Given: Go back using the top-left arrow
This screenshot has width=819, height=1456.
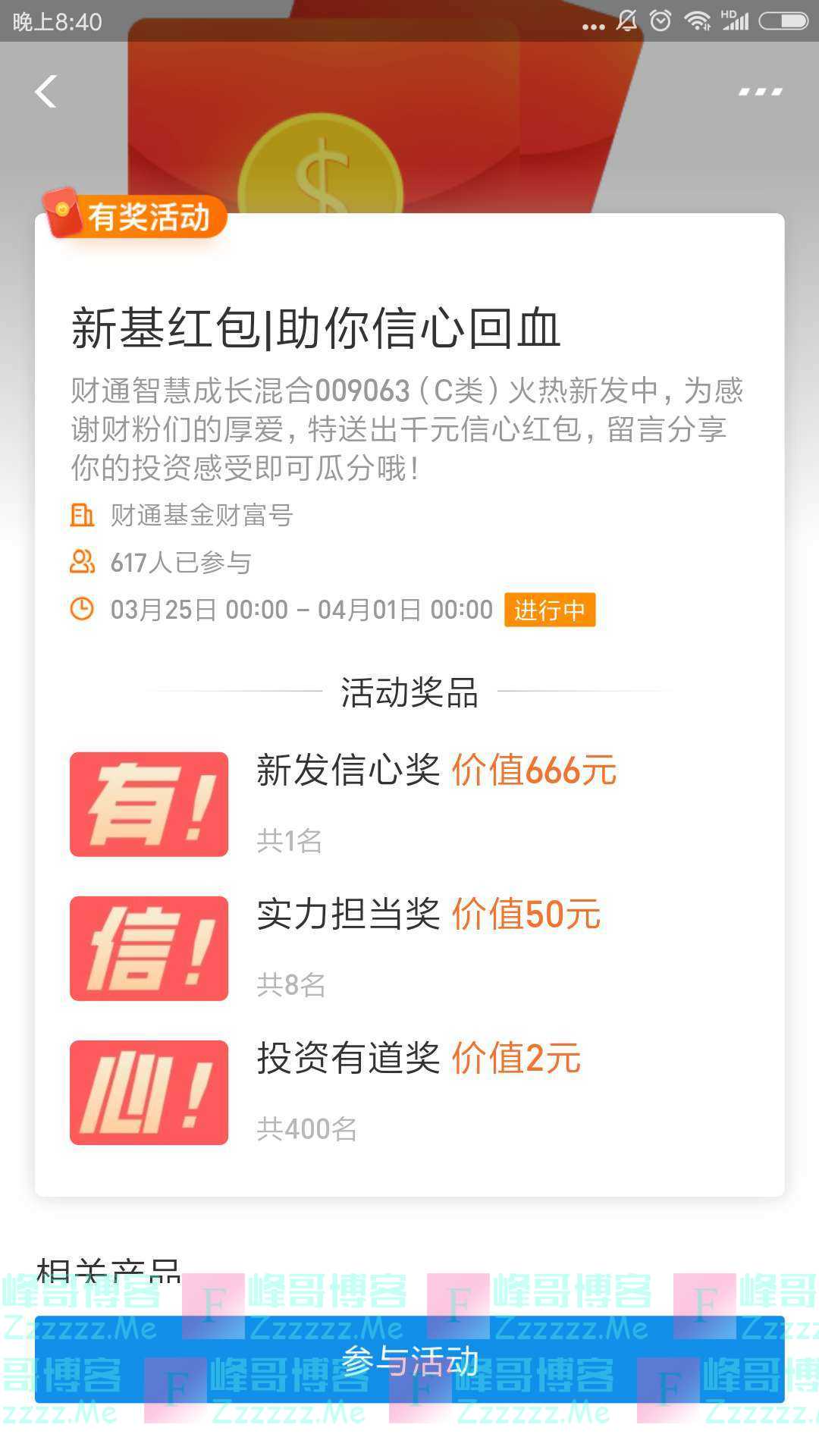Looking at the screenshot, I should click(x=46, y=92).
